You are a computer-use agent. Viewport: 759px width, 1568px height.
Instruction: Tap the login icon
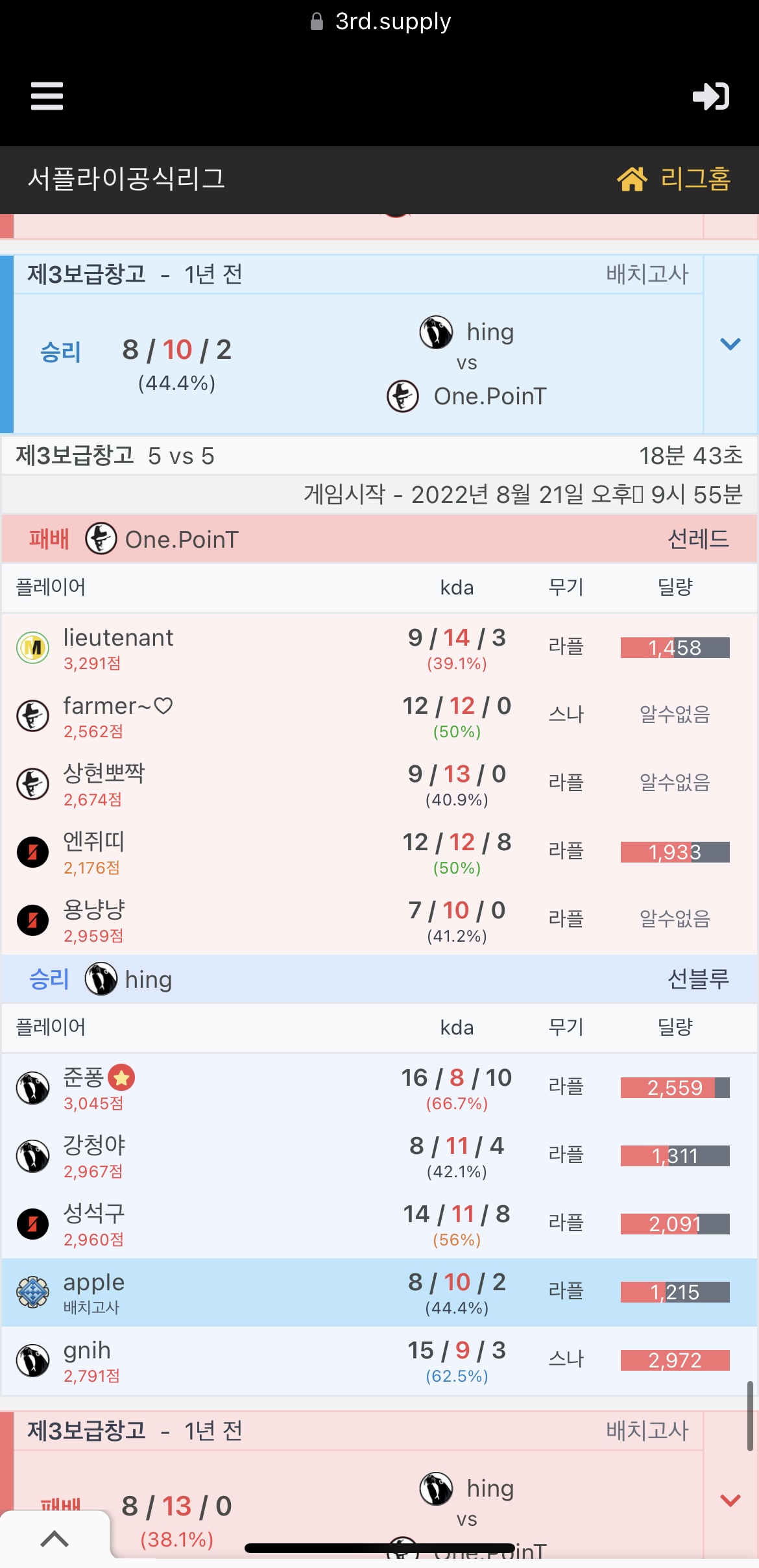(711, 96)
